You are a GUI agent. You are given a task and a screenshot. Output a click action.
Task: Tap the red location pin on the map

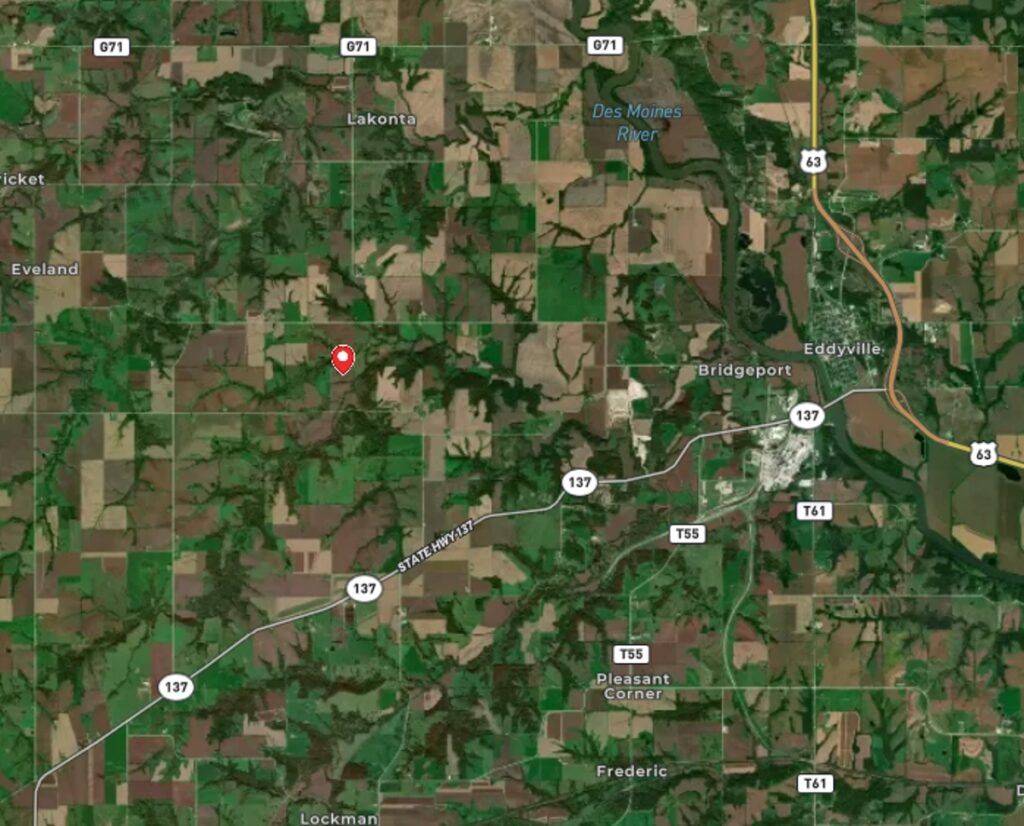(x=343, y=358)
